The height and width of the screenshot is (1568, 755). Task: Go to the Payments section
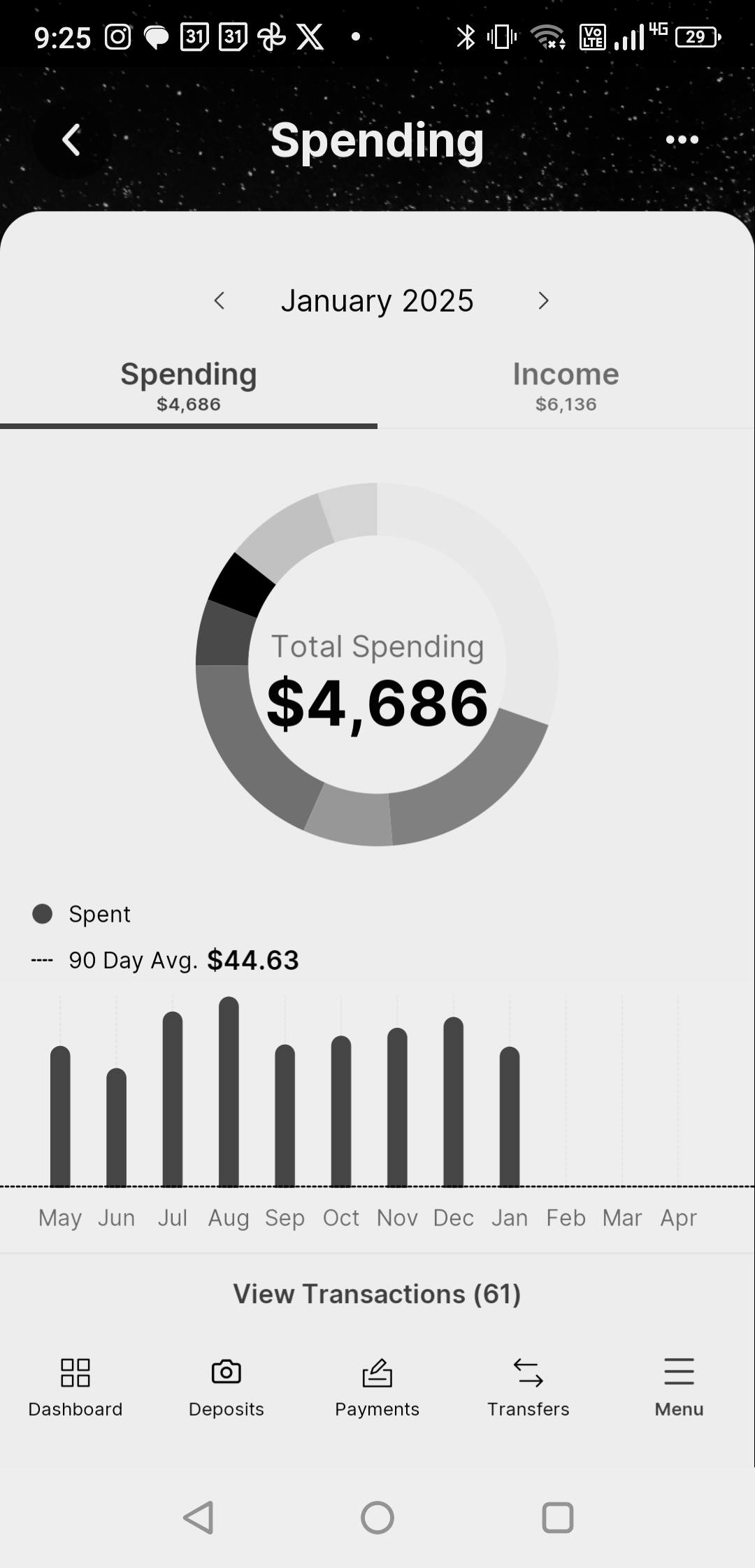pyautogui.click(x=377, y=1386)
